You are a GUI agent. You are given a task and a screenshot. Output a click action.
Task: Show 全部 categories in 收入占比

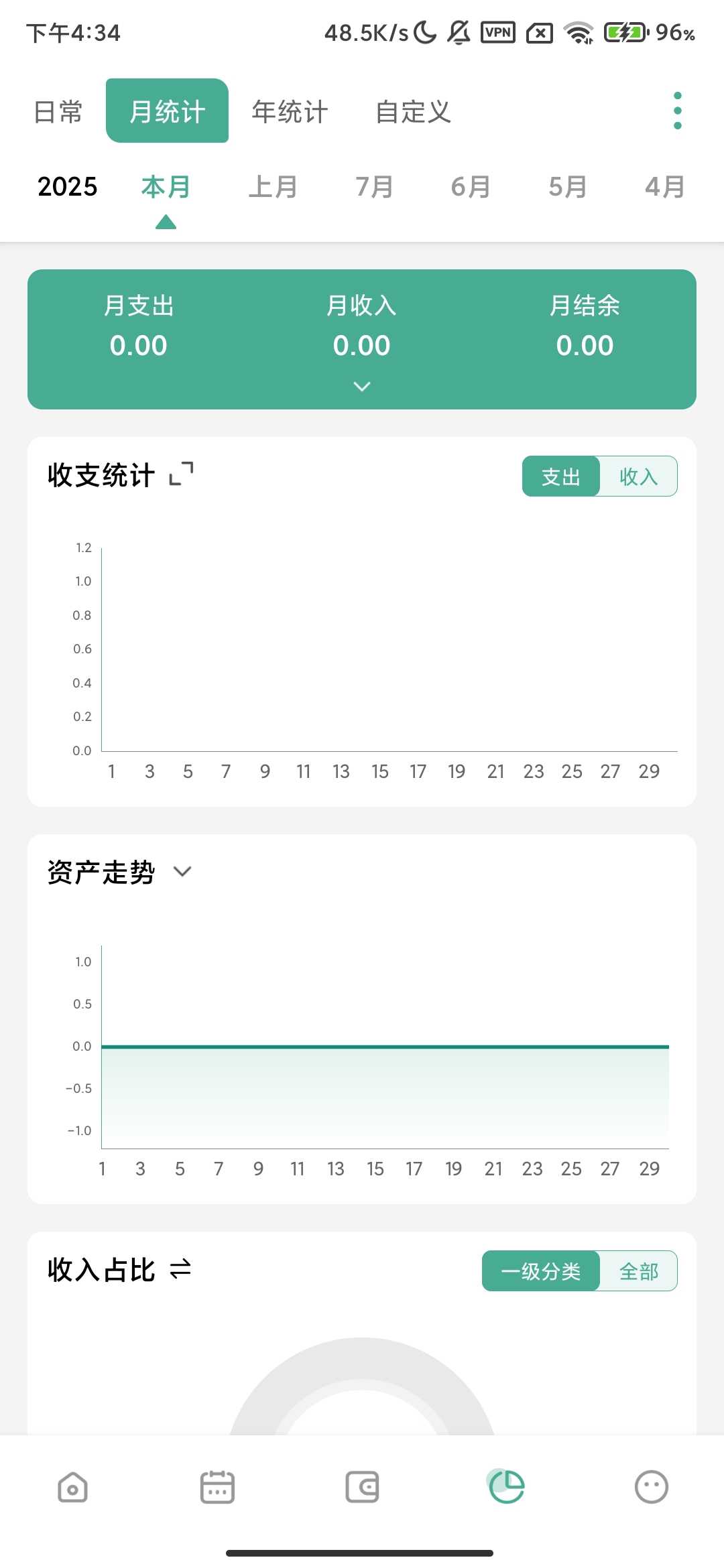[x=638, y=1271]
